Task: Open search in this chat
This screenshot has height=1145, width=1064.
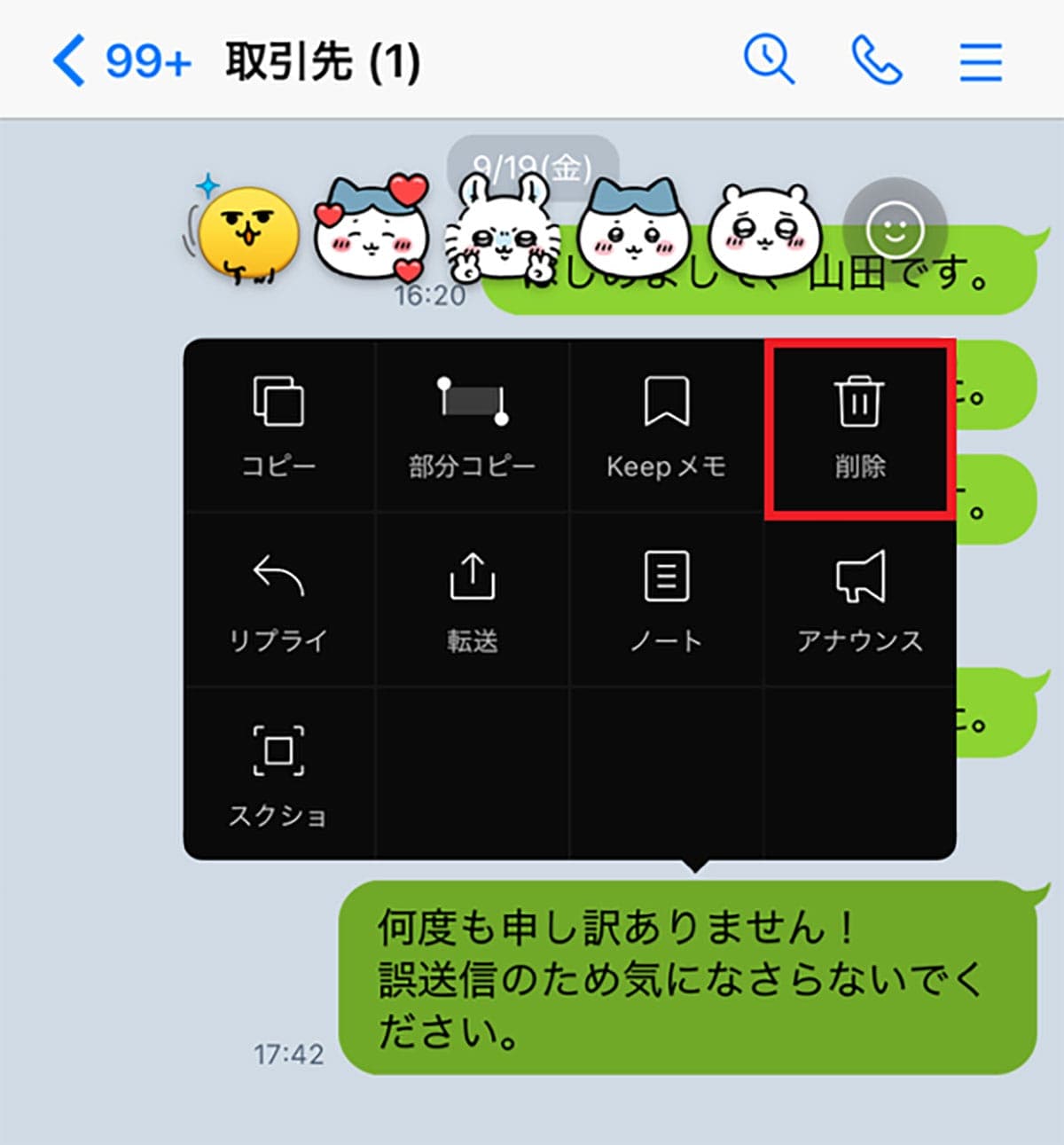Action: point(768,60)
